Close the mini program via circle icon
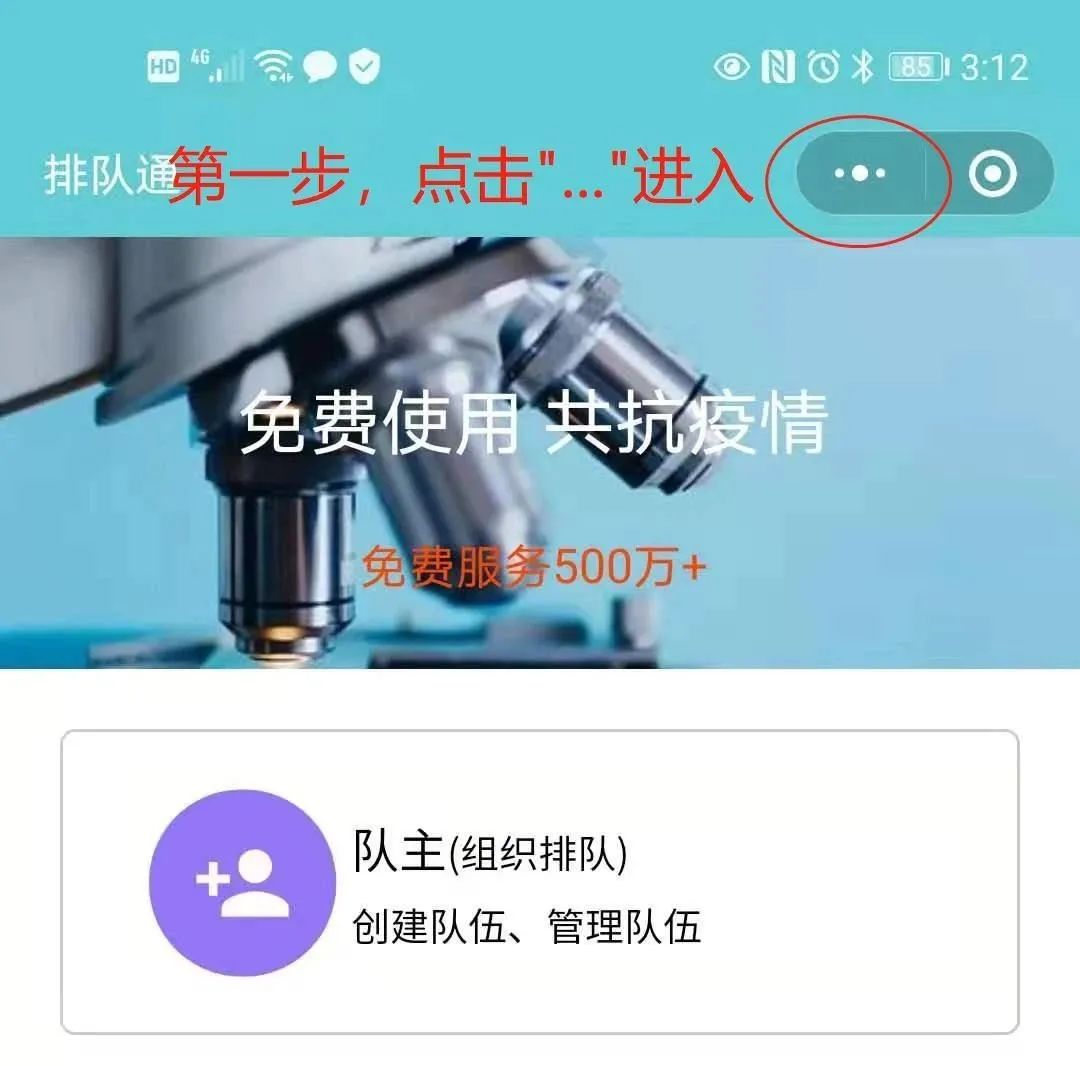The image size is (1080, 1066). (992, 174)
